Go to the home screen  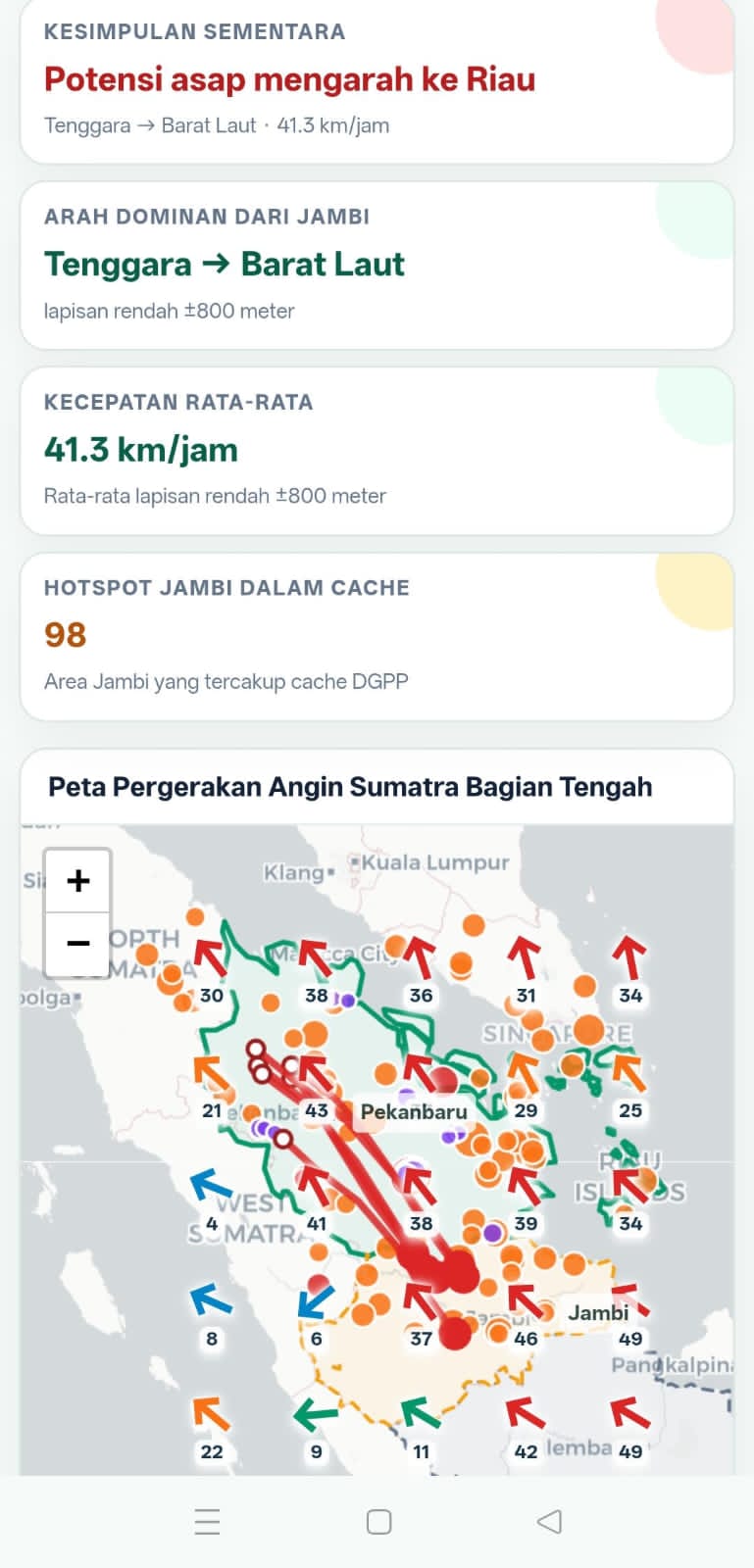click(x=378, y=1521)
